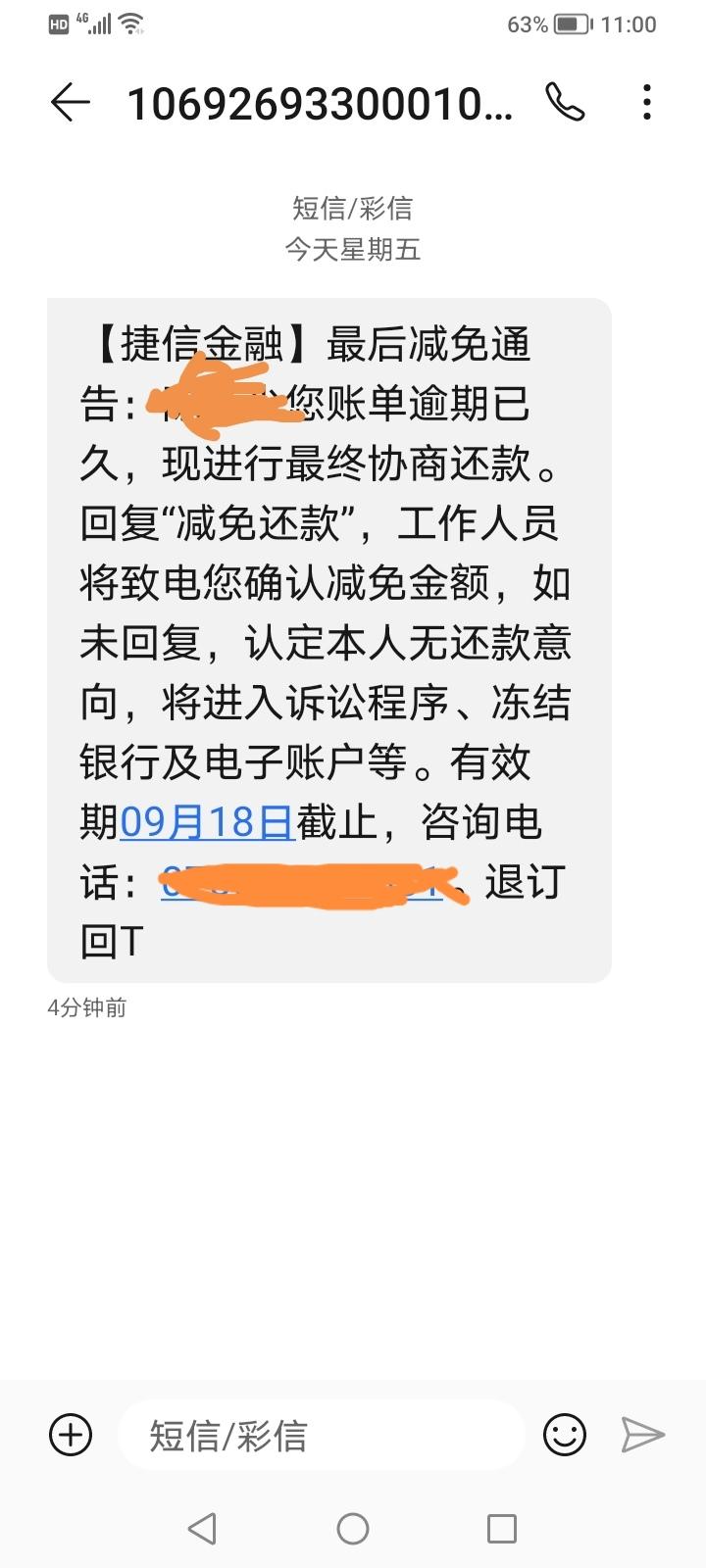Open the plus attachment button

(71, 1436)
